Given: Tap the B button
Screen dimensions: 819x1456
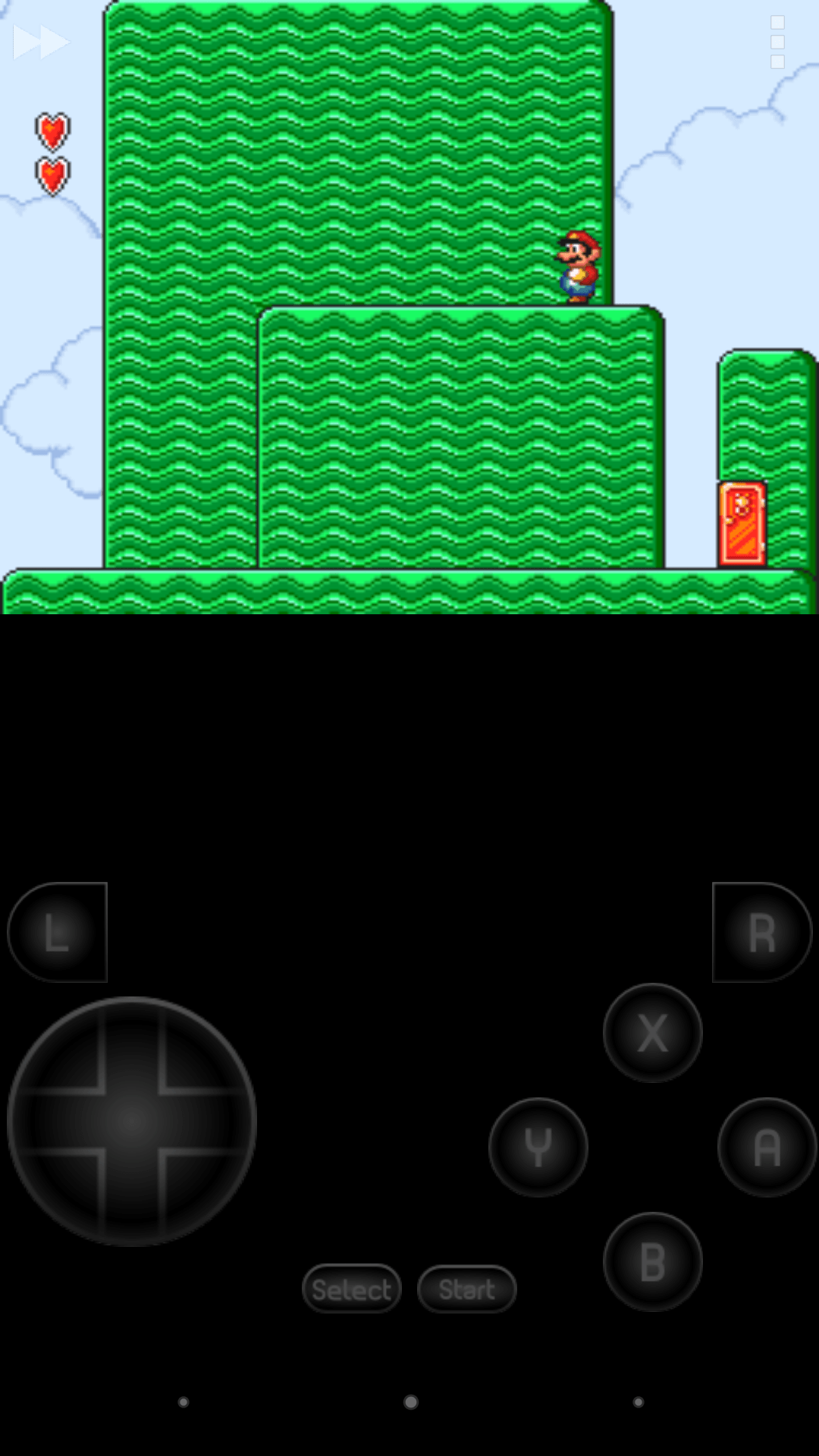Looking at the screenshot, I should pyautogui.click(x=652, y=1262).
